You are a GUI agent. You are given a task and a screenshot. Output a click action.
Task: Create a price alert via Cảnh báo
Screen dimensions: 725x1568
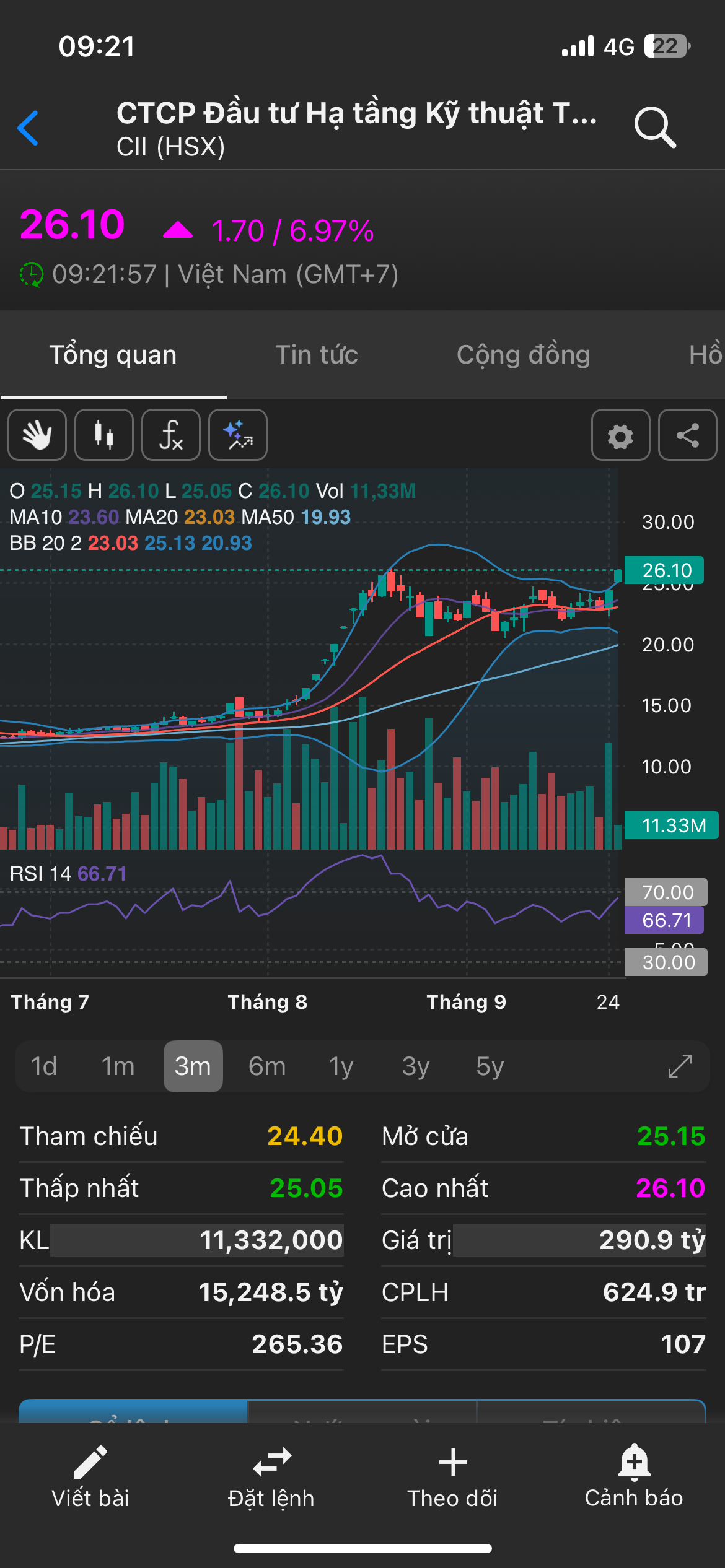(x=634, y=1478)
